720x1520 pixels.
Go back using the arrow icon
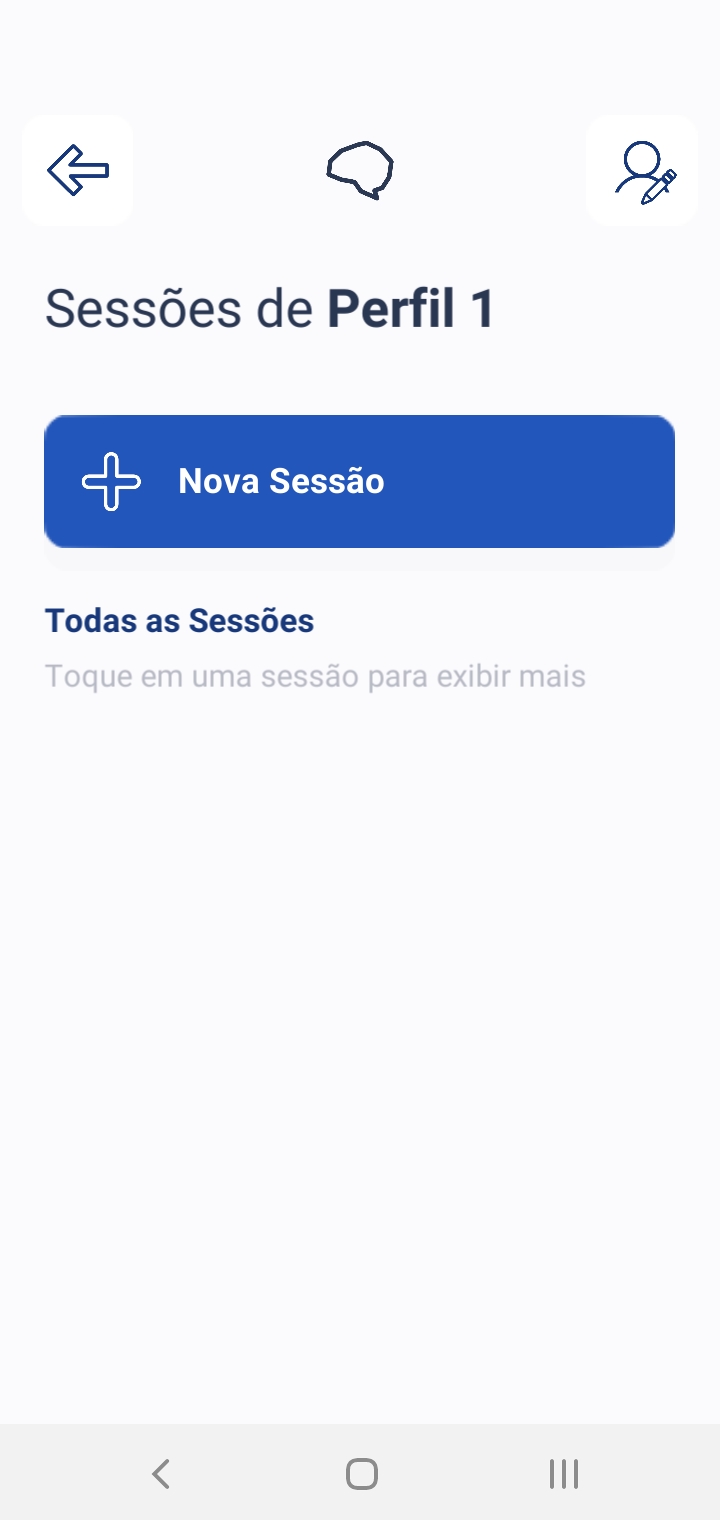pos(78,170)
